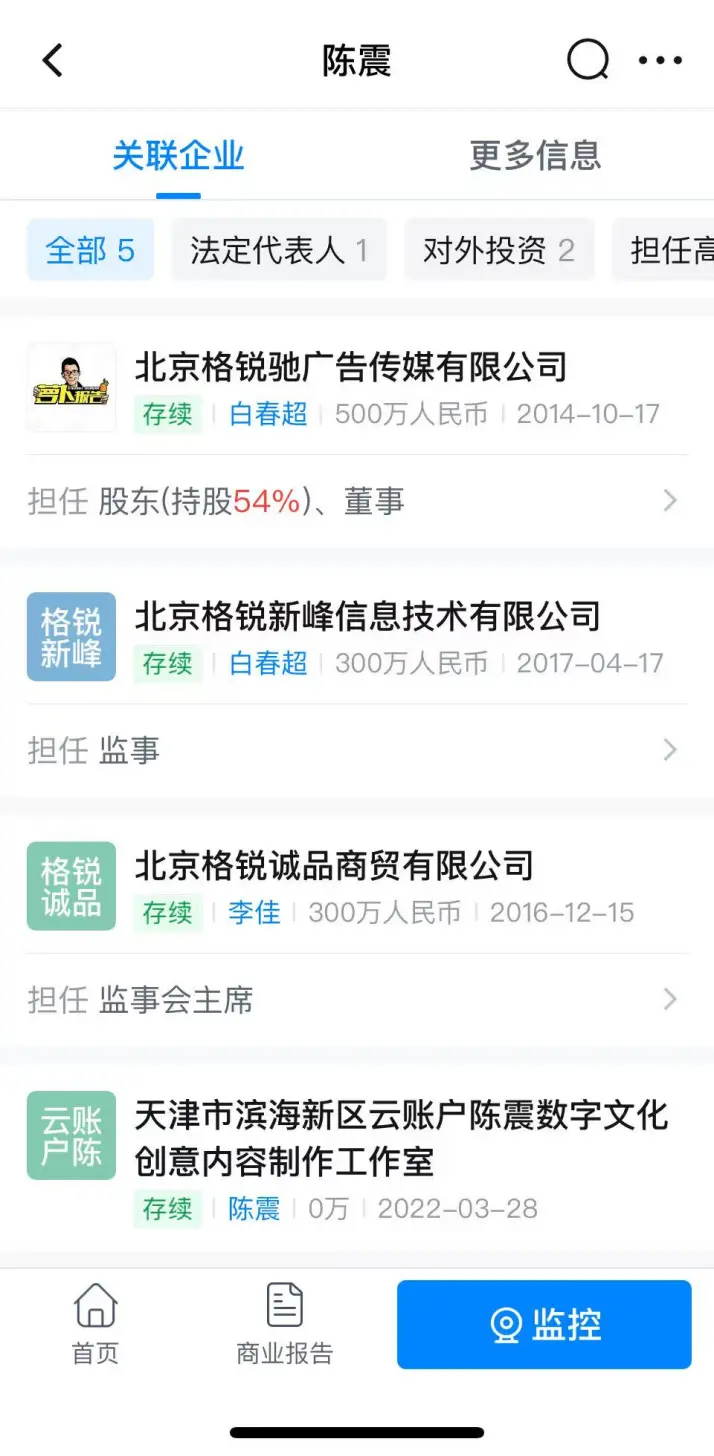The image size is (714, 1456).
Task: View the 担任 监事会主席 role details
Action: point(355,999)
